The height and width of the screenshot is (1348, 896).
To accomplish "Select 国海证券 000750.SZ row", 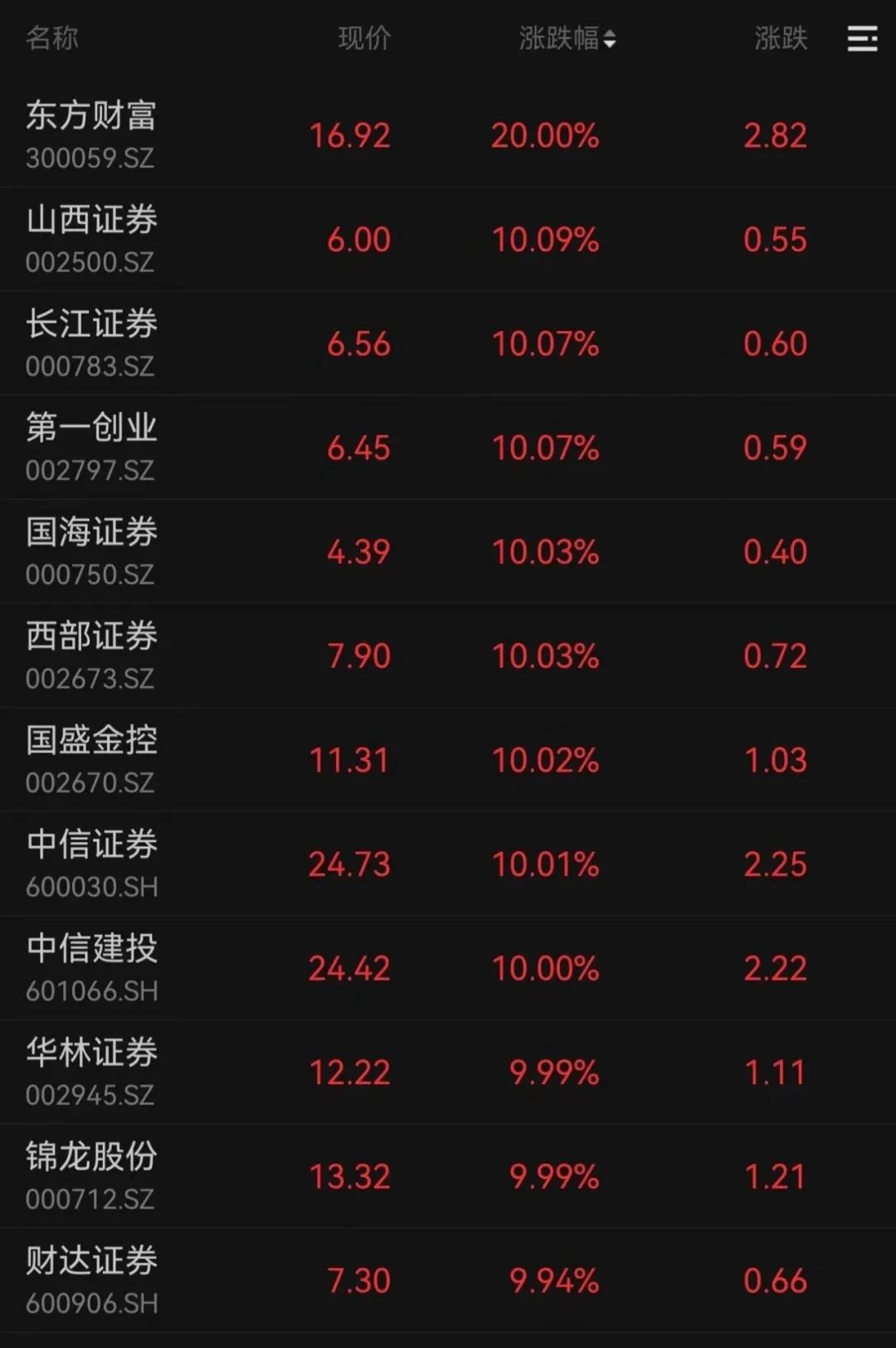I will tap(91, 551).
